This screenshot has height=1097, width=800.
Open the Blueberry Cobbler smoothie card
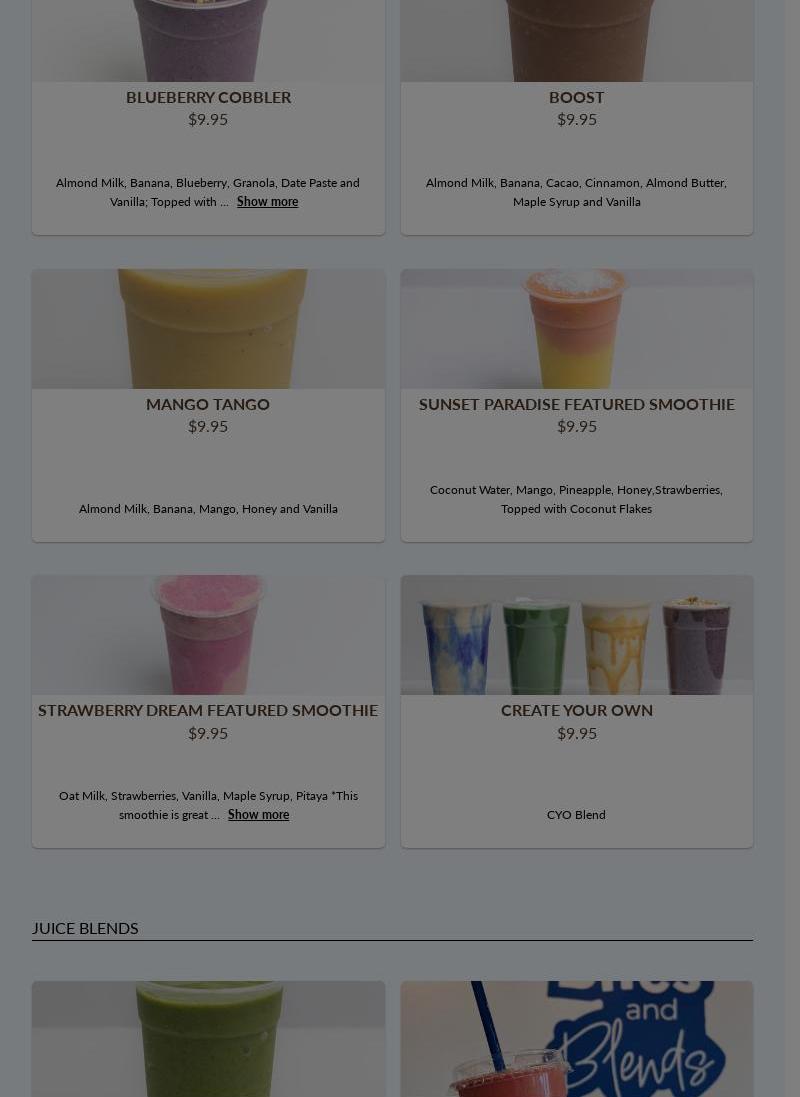(208, 97)
